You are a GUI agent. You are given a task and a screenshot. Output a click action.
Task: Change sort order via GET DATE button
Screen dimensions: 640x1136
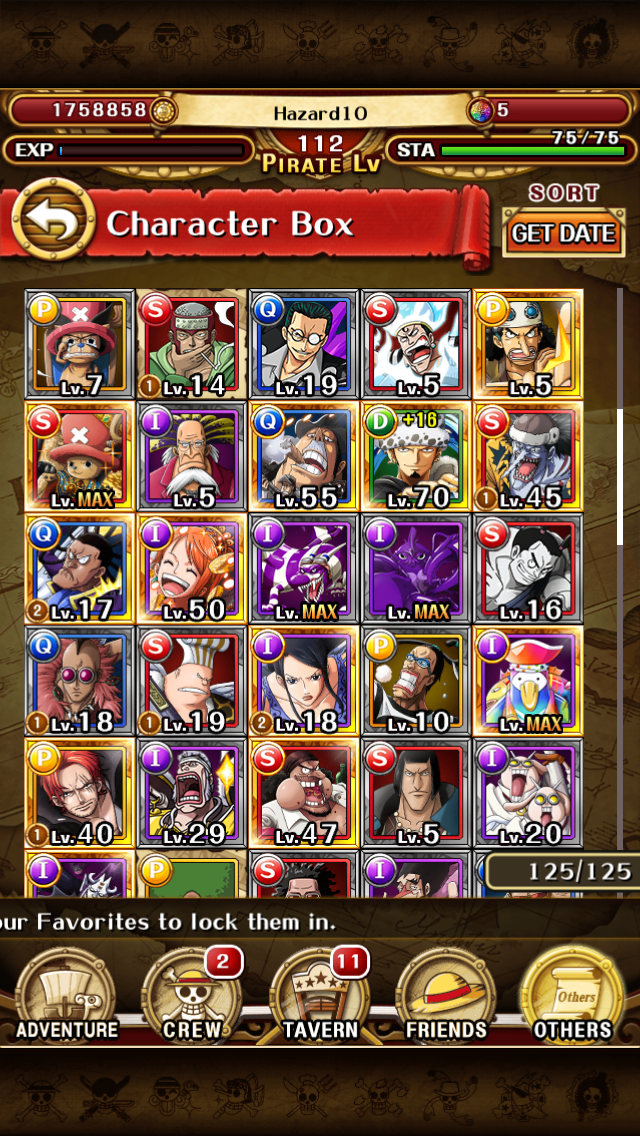pos(563,232)
